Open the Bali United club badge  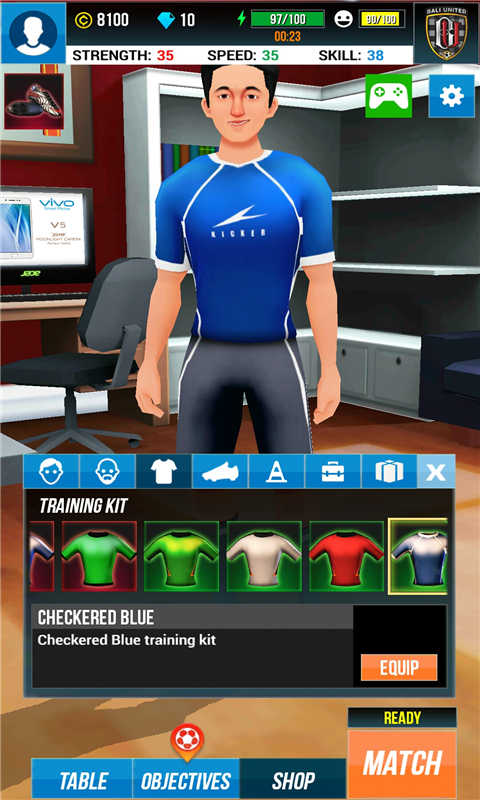point(446,32)
